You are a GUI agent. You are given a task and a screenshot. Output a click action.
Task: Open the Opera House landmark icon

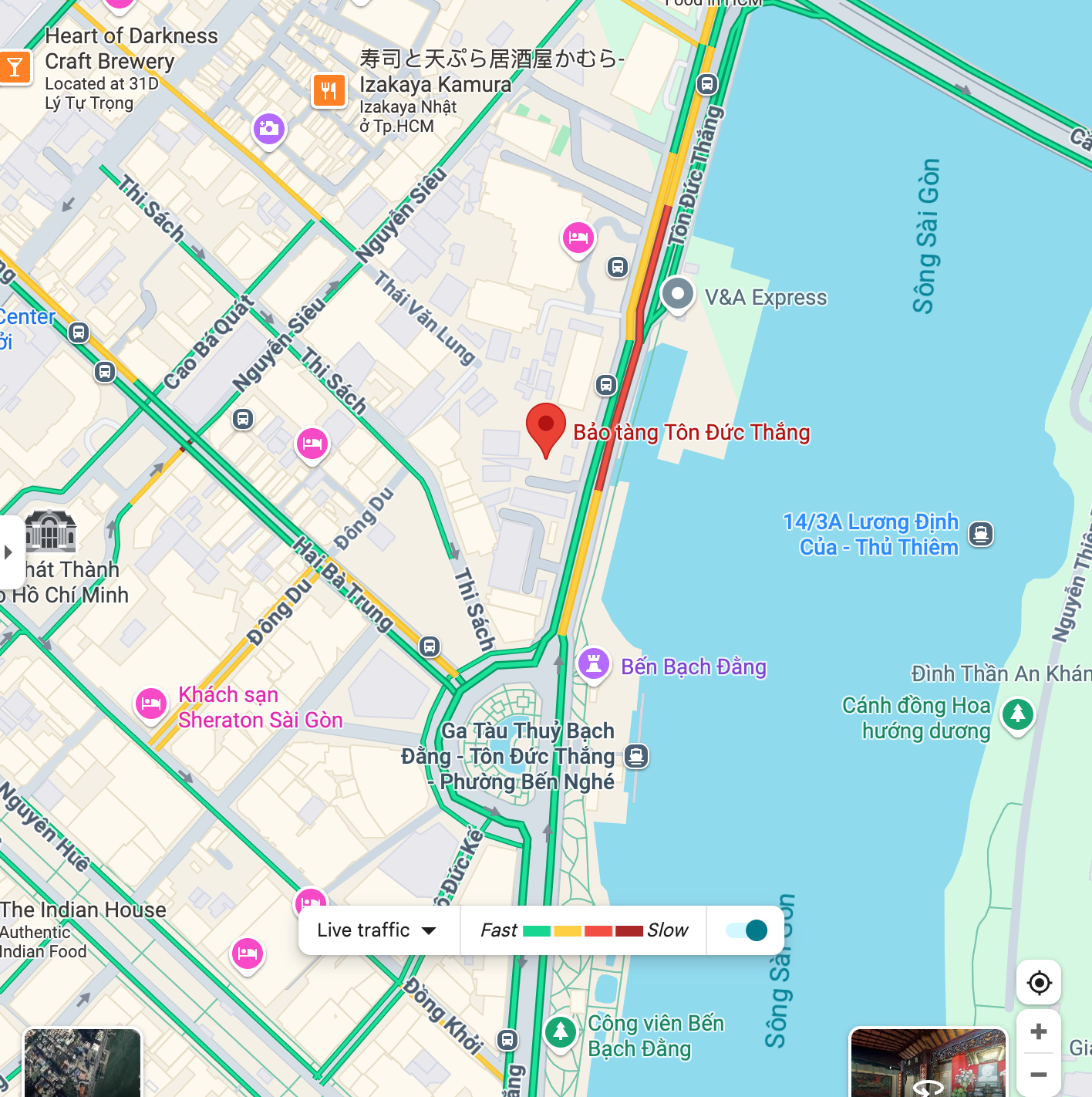click(x=50, y=532)
